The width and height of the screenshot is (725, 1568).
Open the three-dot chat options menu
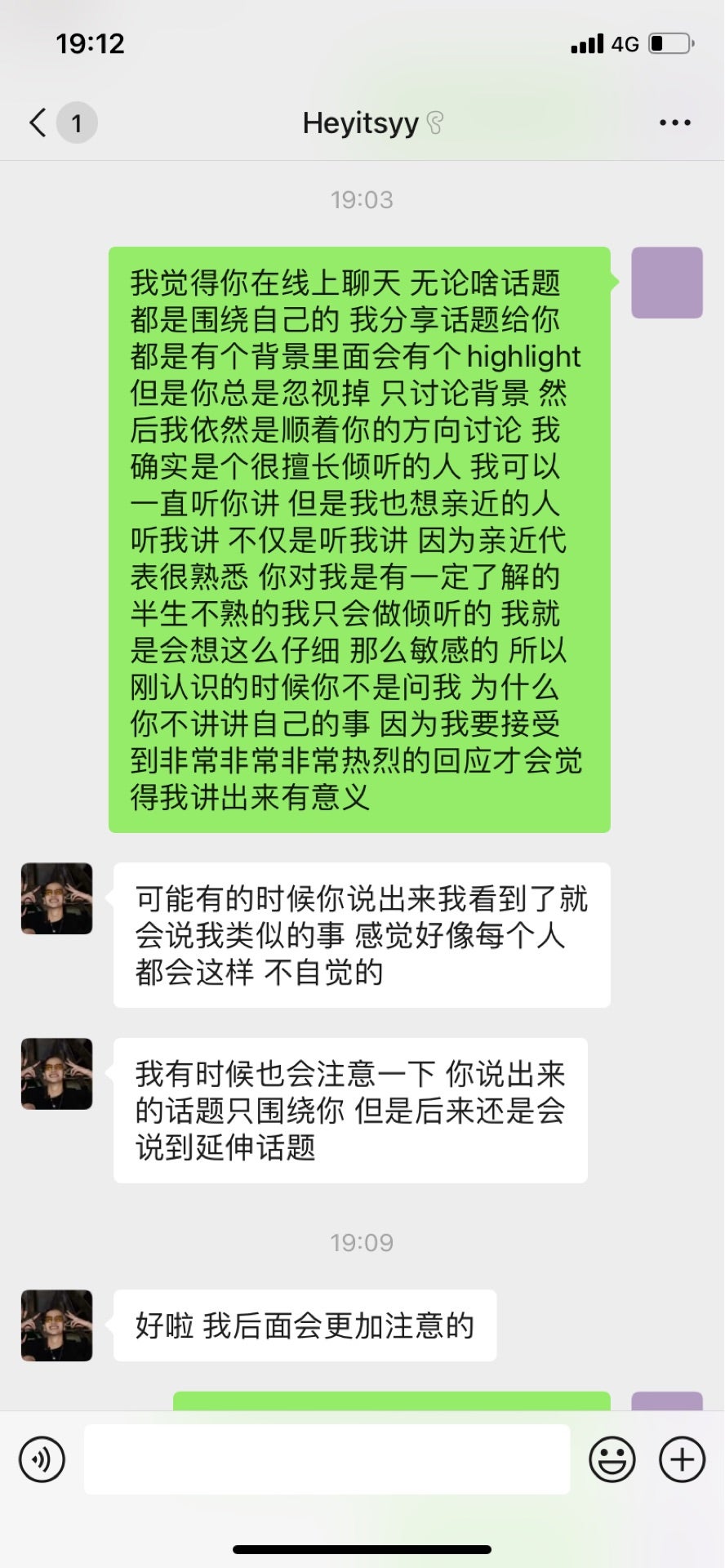674,122
